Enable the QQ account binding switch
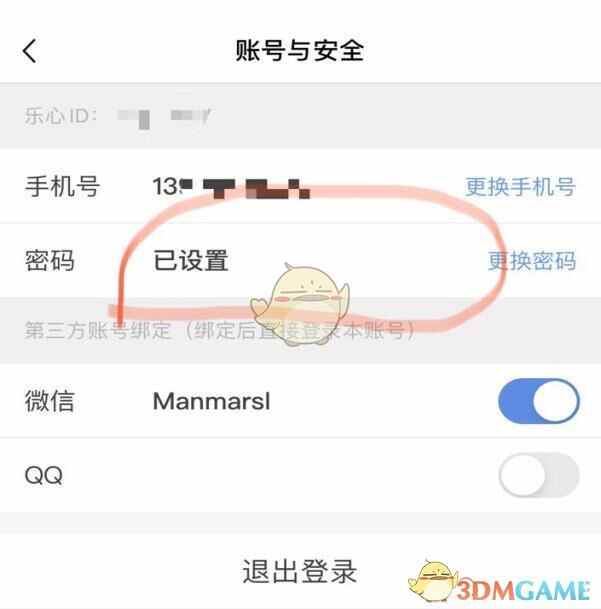601x609 pixels. coord(538,475)
